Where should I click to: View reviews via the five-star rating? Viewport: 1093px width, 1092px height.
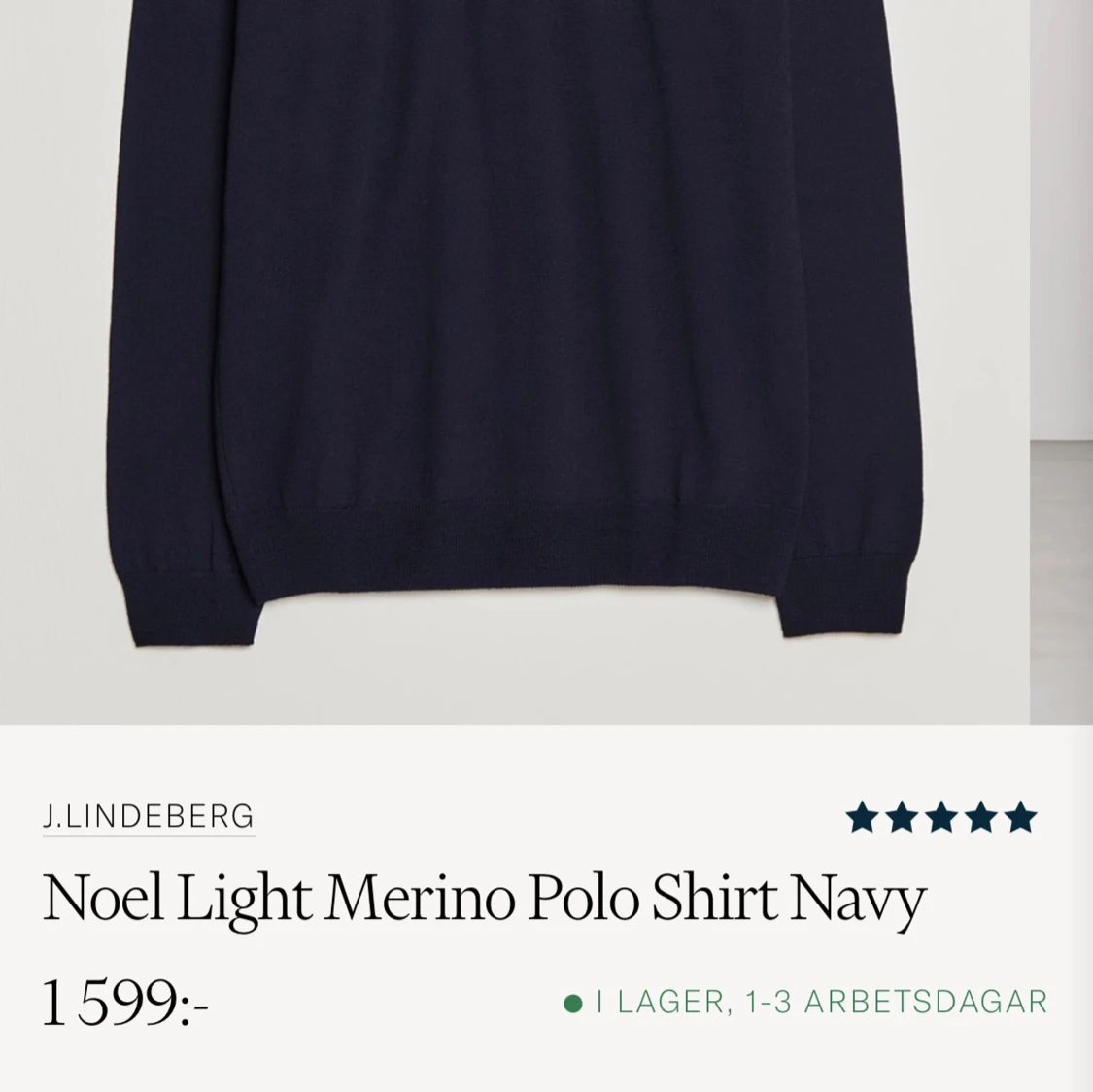pos(941,818)
